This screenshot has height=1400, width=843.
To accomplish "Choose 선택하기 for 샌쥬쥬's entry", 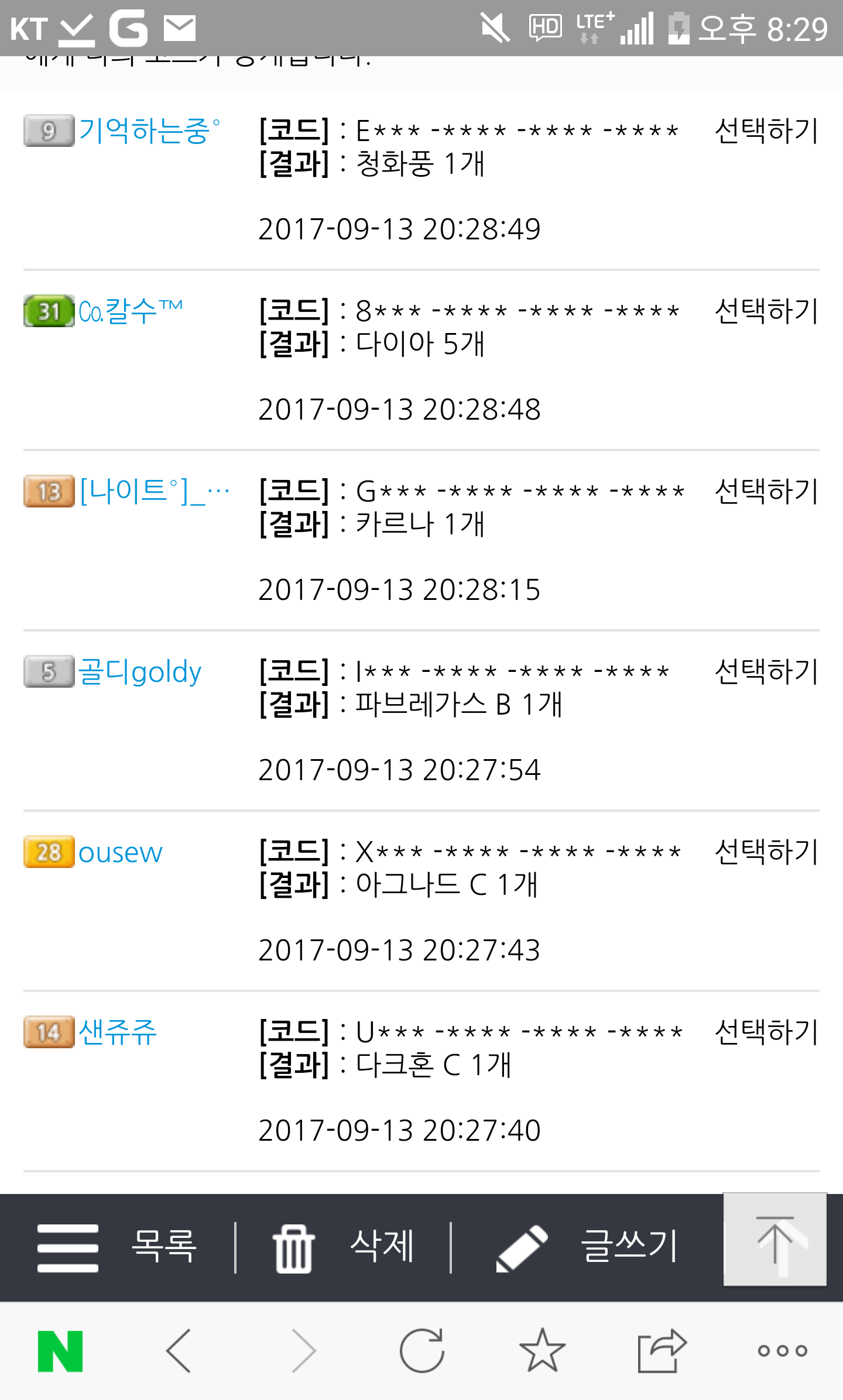I will pos(766,1032).
